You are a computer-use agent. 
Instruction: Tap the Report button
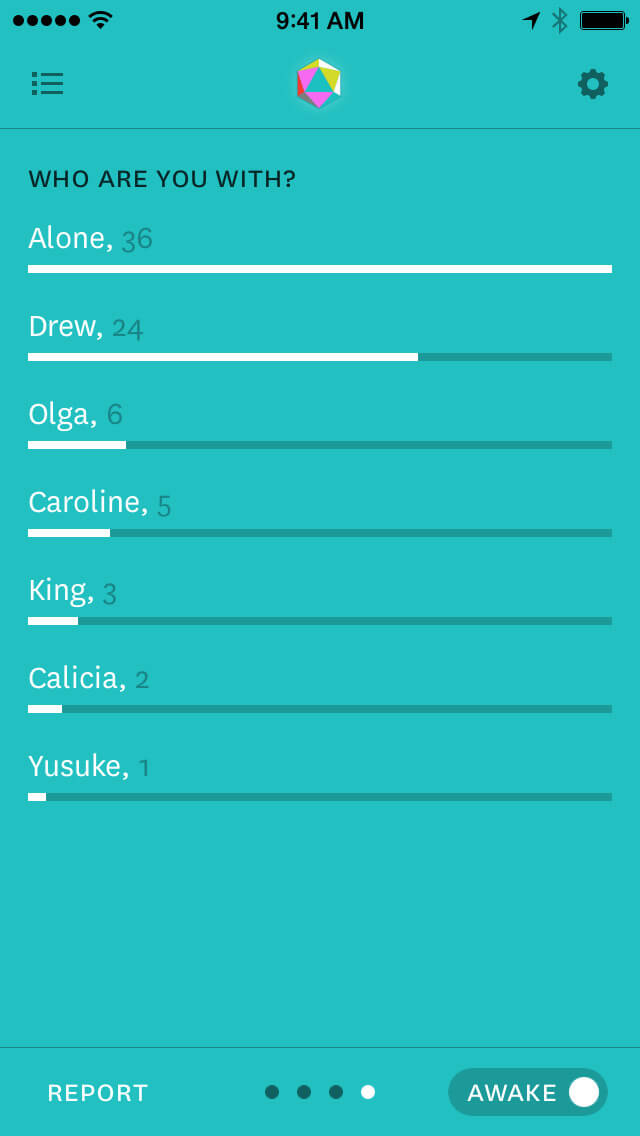98,1093
